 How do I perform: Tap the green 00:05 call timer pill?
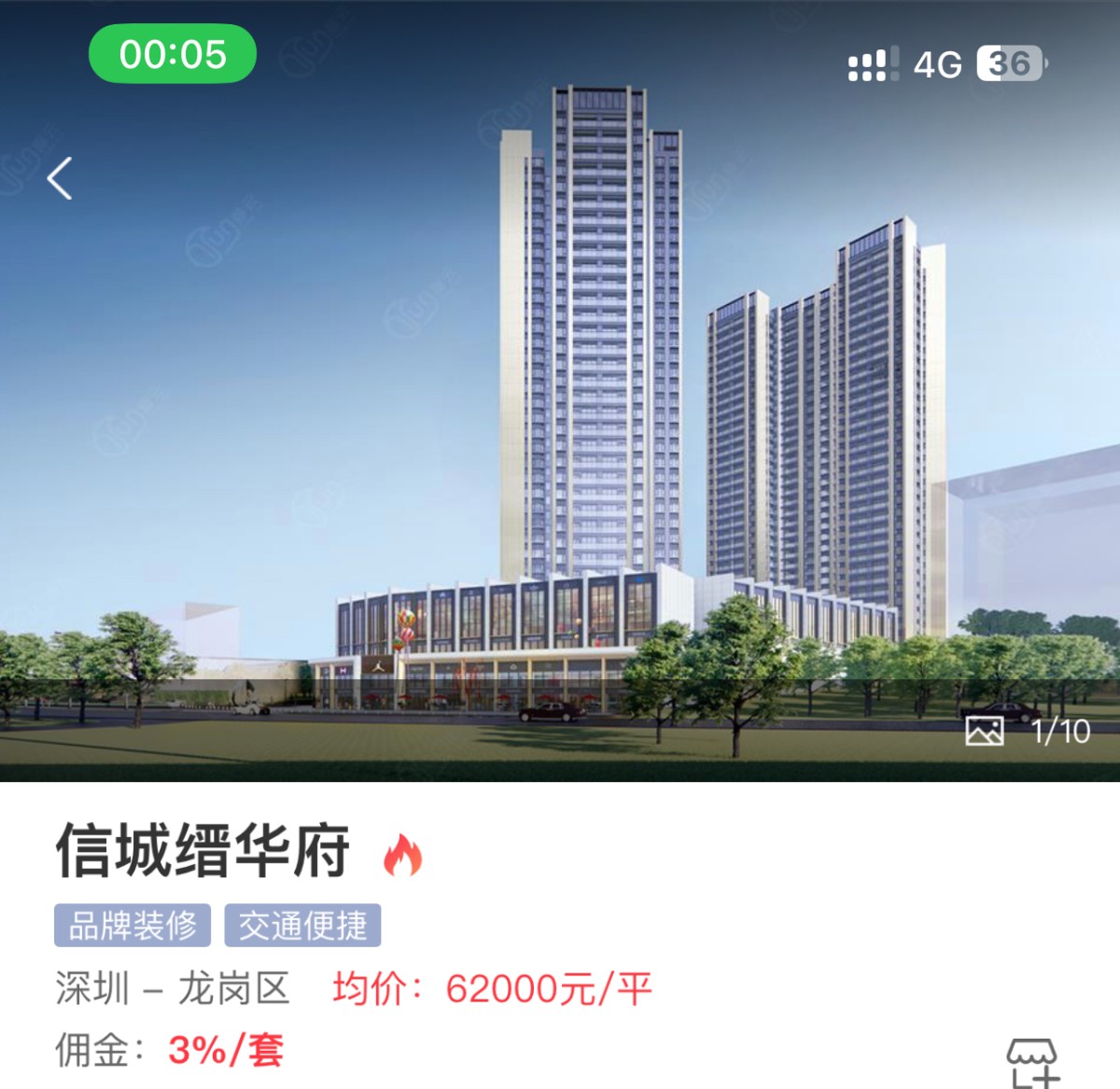(173, 54)
